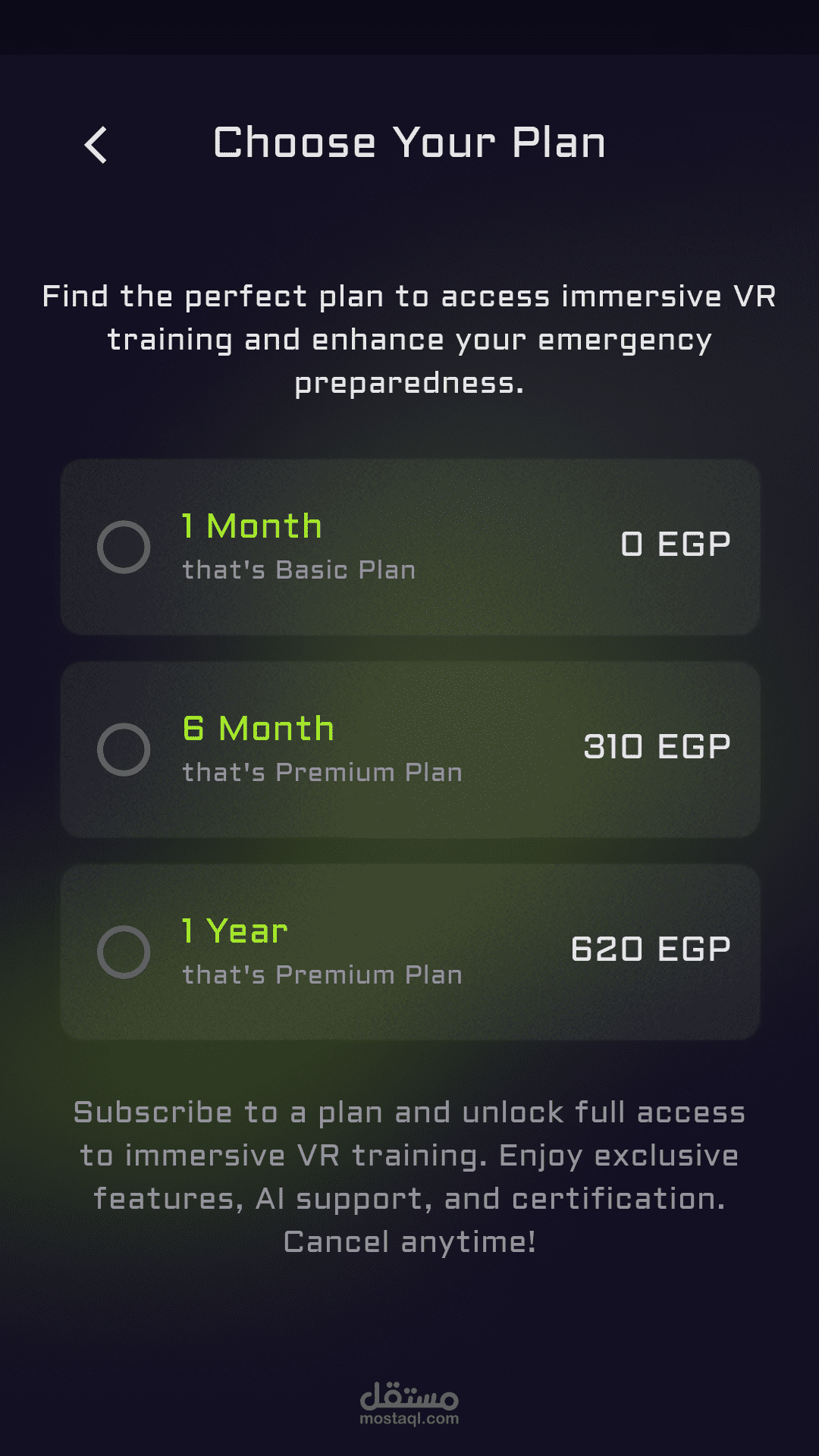This screenshot has width=819, height=1456.
Task: Pick the 1 Year Premium Plan
Action: [x=410, y=952]
